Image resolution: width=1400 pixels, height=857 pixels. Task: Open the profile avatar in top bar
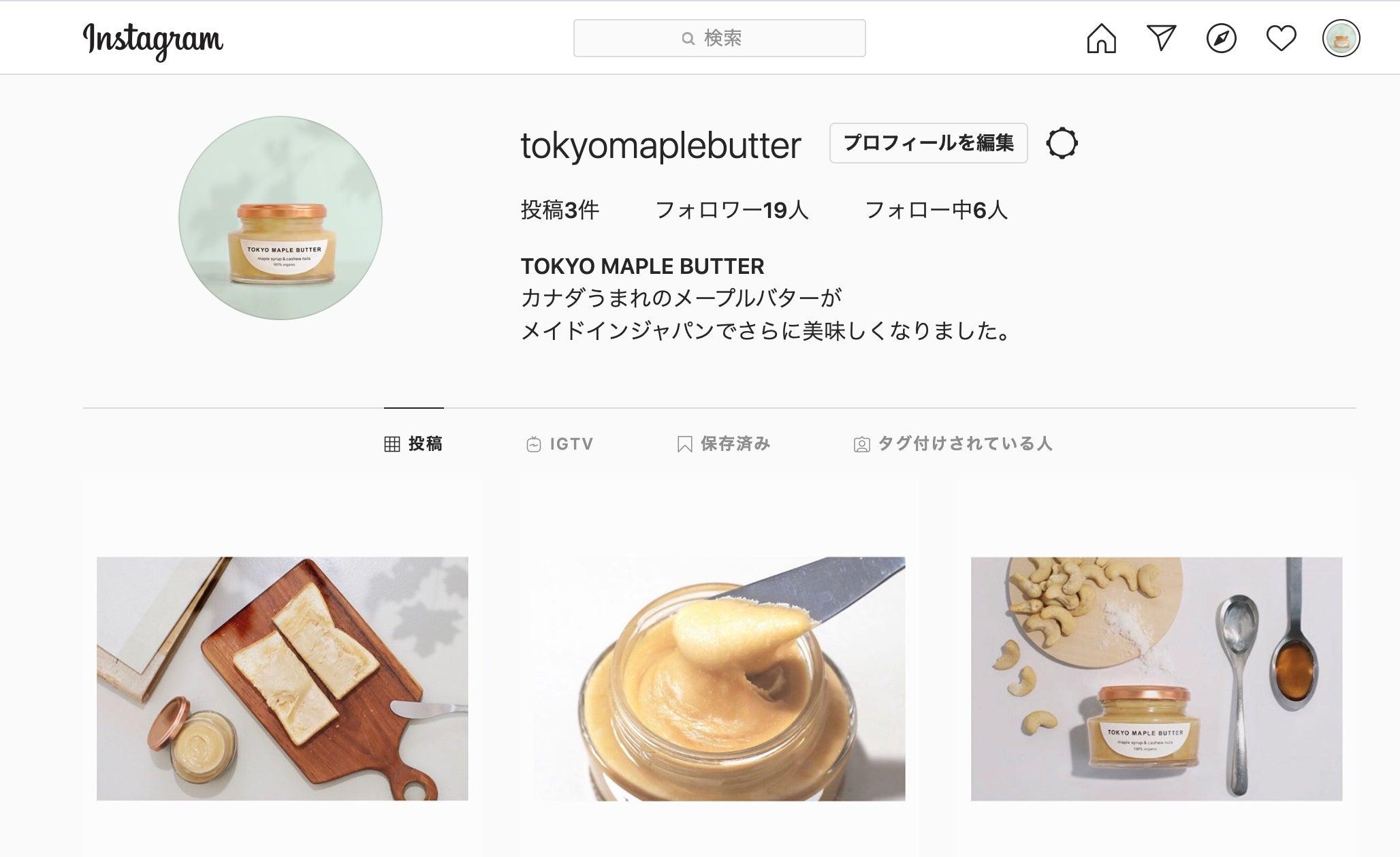tap(1341, 38)
